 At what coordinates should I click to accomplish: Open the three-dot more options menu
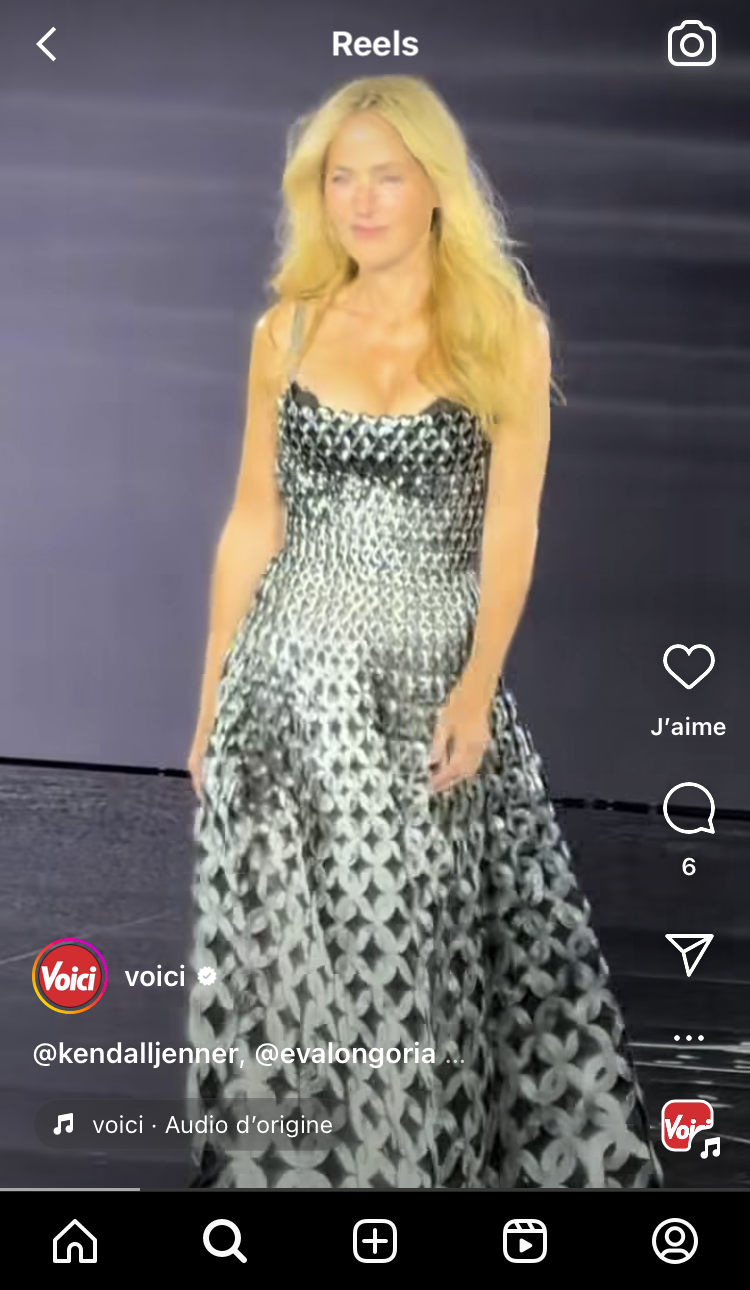pyautogui.click(x=689, y=1038)
